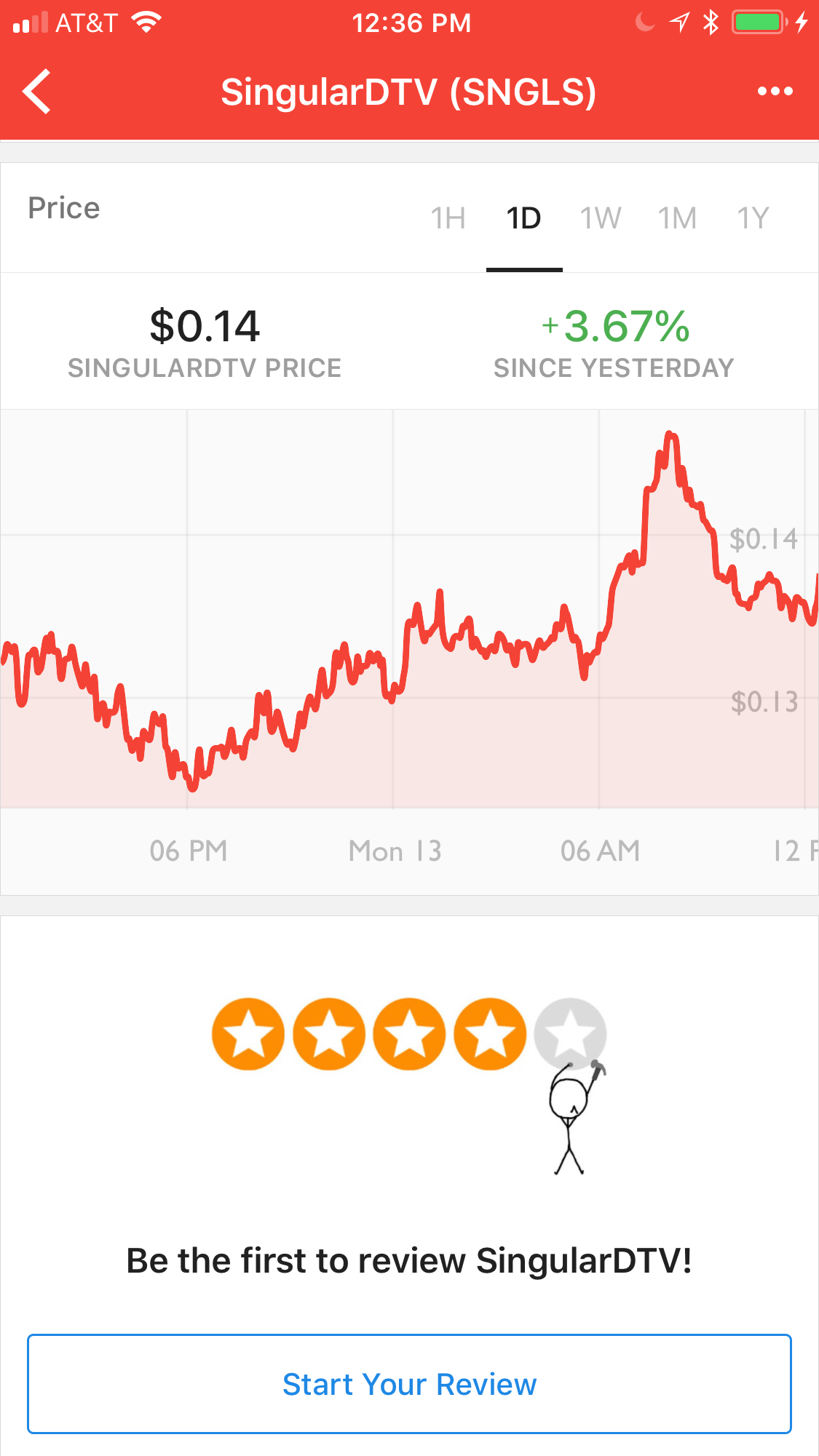The width and height of the screenshot is (819, 1456).
Task: Rate SingularDTV one star
Action: pos(248,1034)
